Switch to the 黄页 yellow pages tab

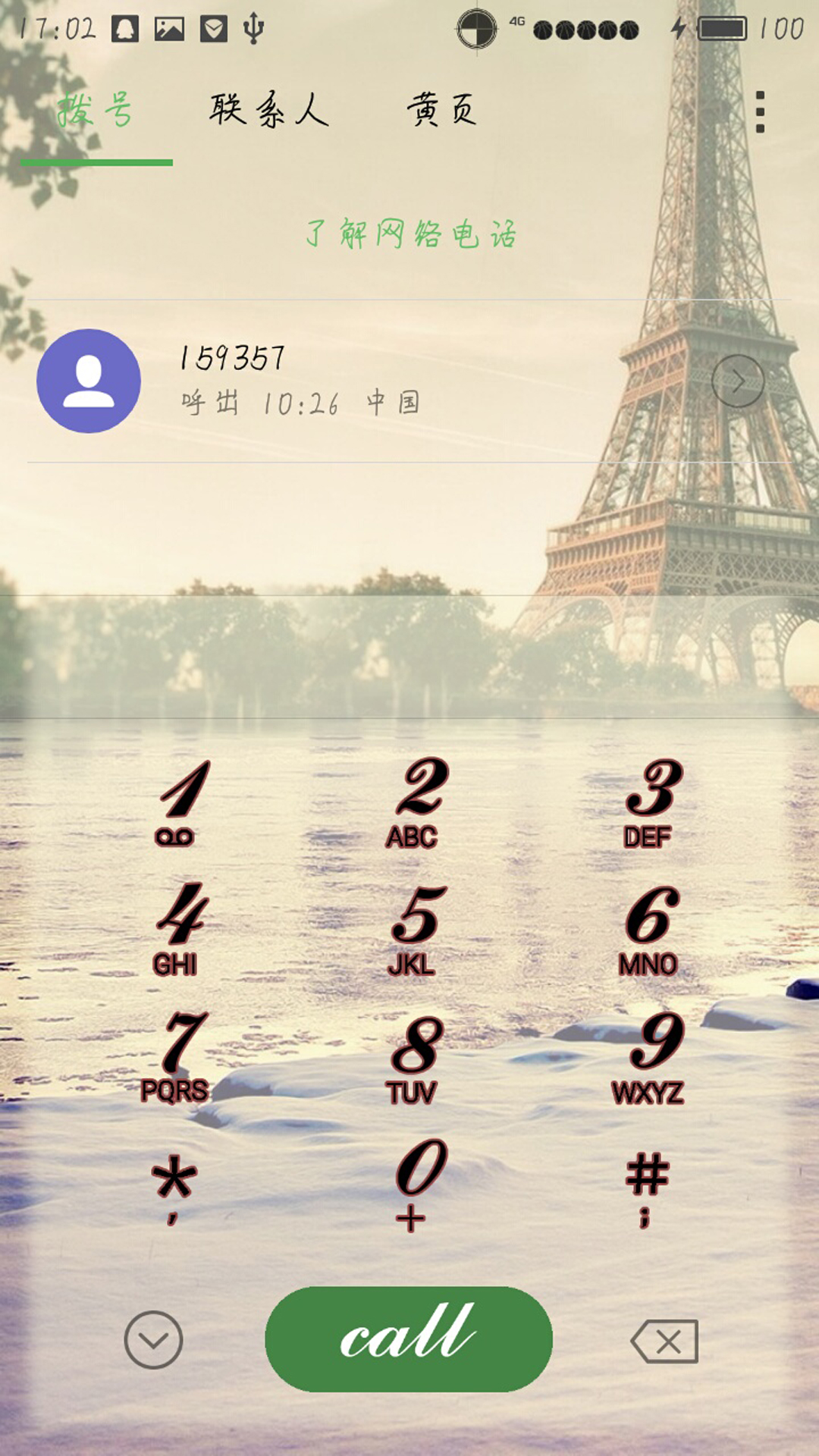[x=442, y=110]
